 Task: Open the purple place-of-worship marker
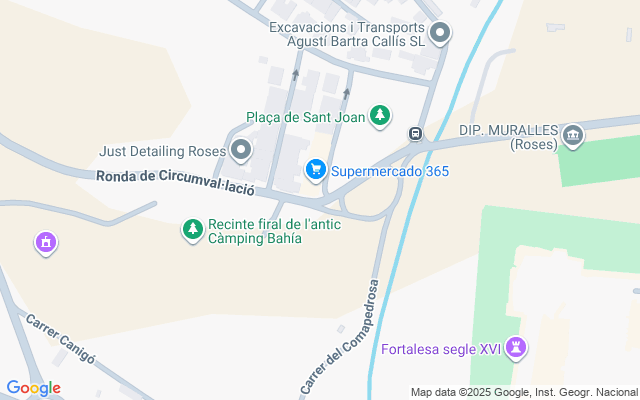click(45, 242)
